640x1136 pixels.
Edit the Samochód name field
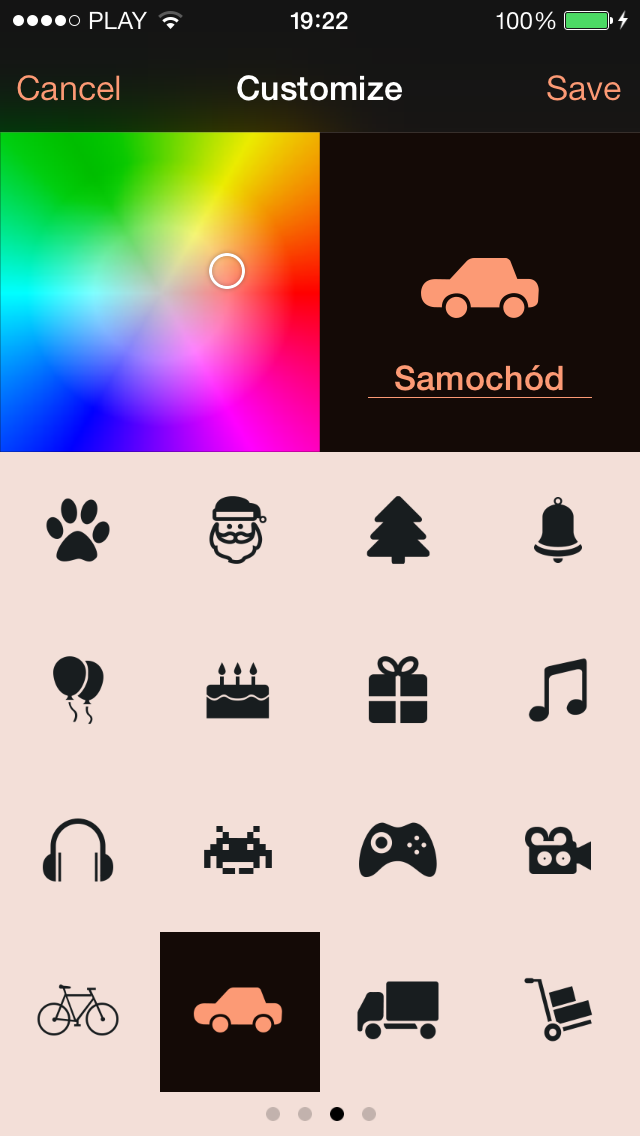coord(479,379)
